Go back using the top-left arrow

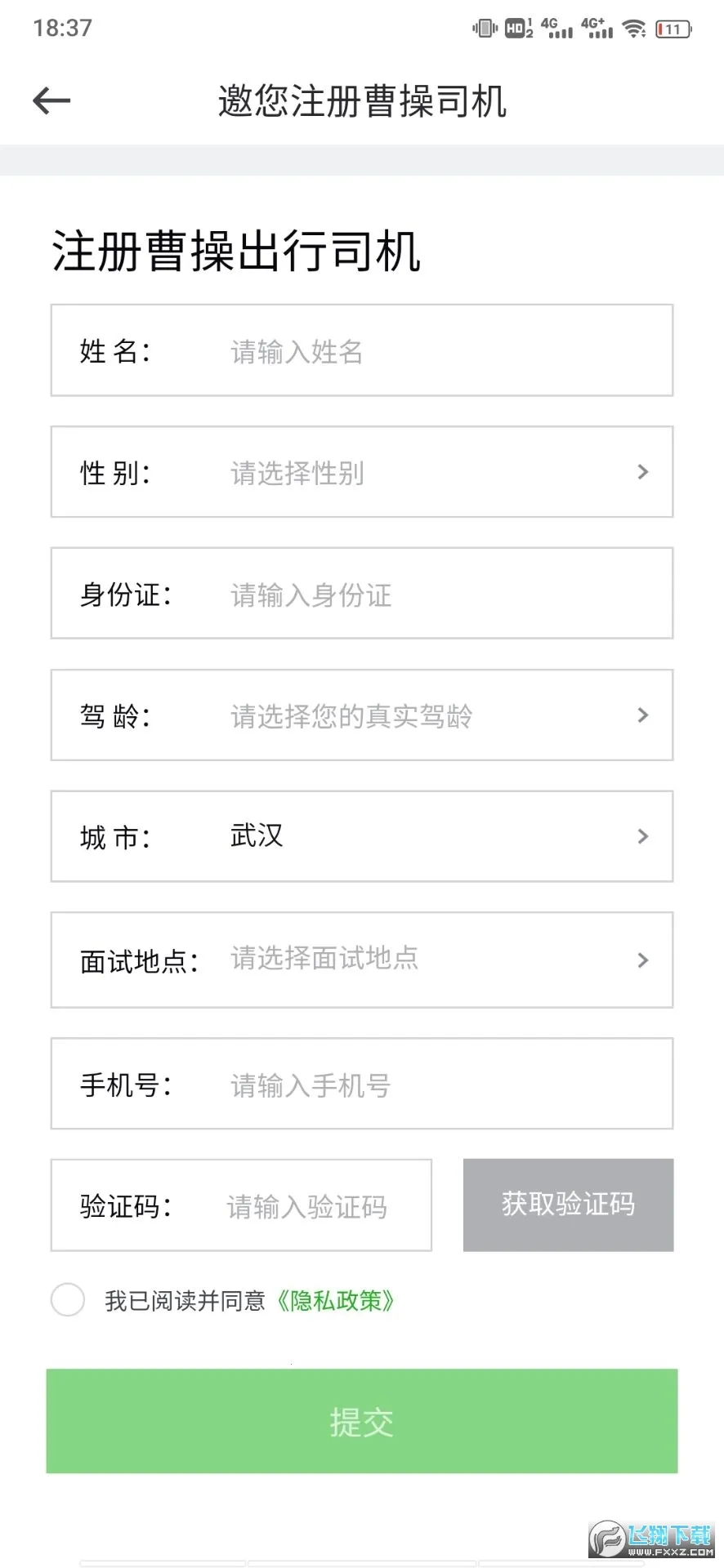[x=51, y=101]
